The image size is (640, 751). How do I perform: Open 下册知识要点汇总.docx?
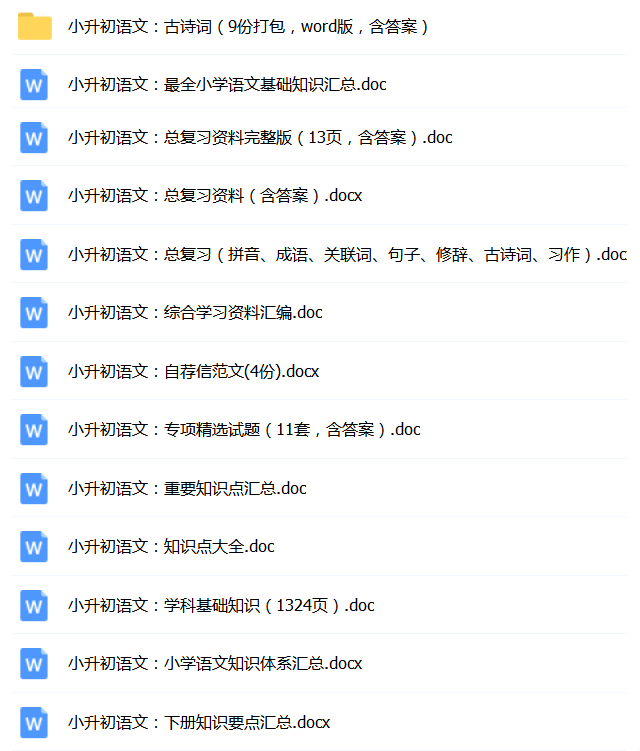click(199, 722)
